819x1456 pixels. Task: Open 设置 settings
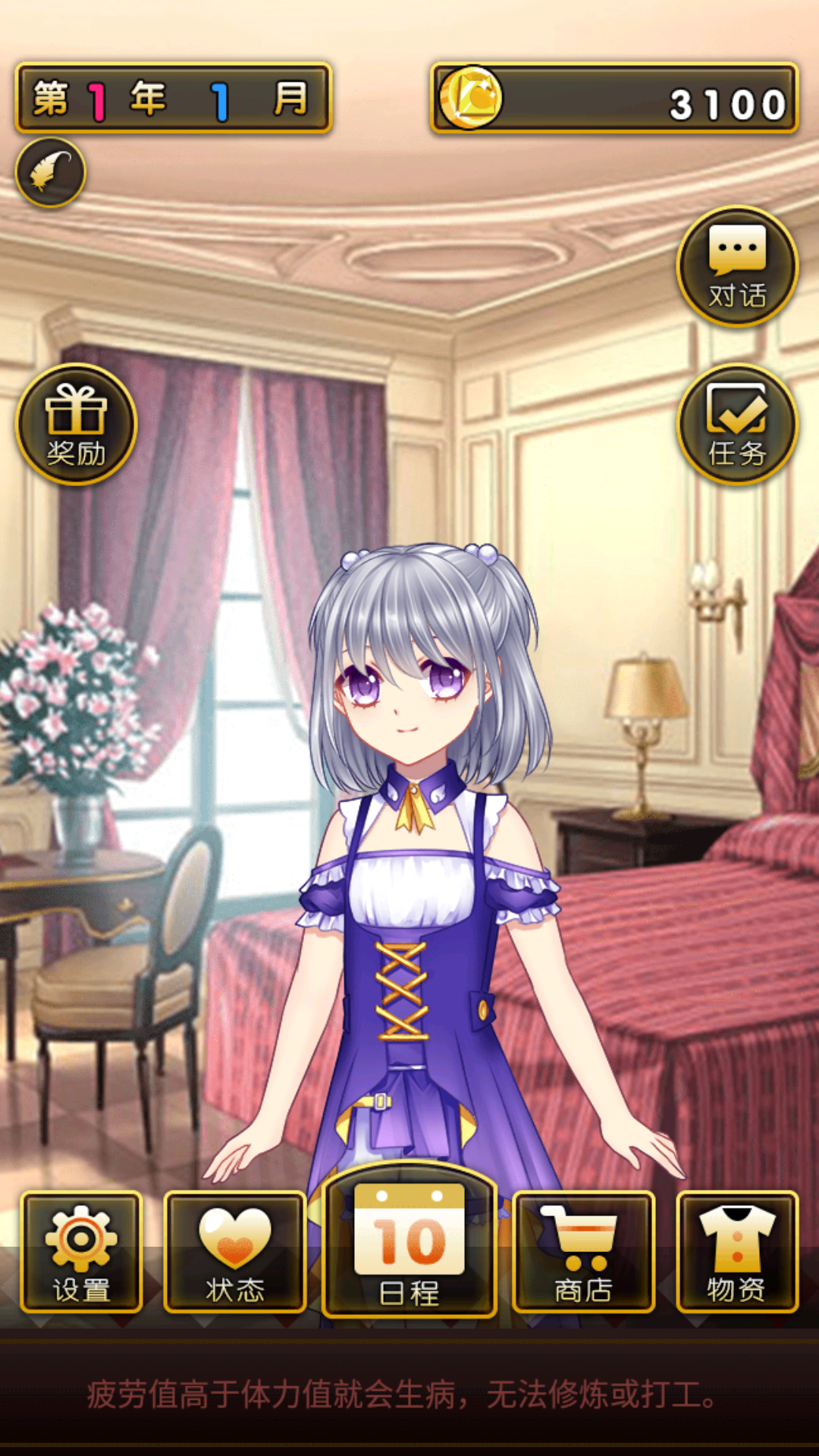point(82,1252)
